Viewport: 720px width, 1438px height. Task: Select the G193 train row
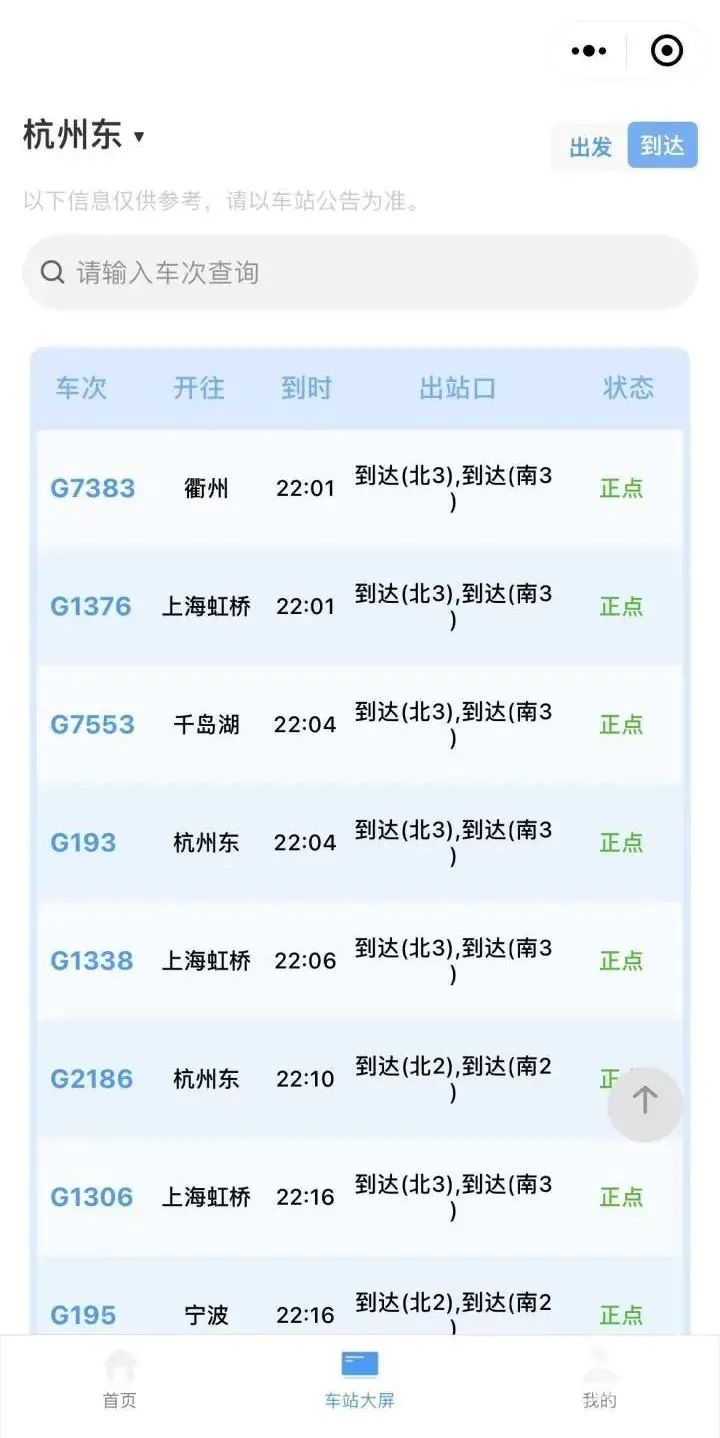tap(84, 842)
